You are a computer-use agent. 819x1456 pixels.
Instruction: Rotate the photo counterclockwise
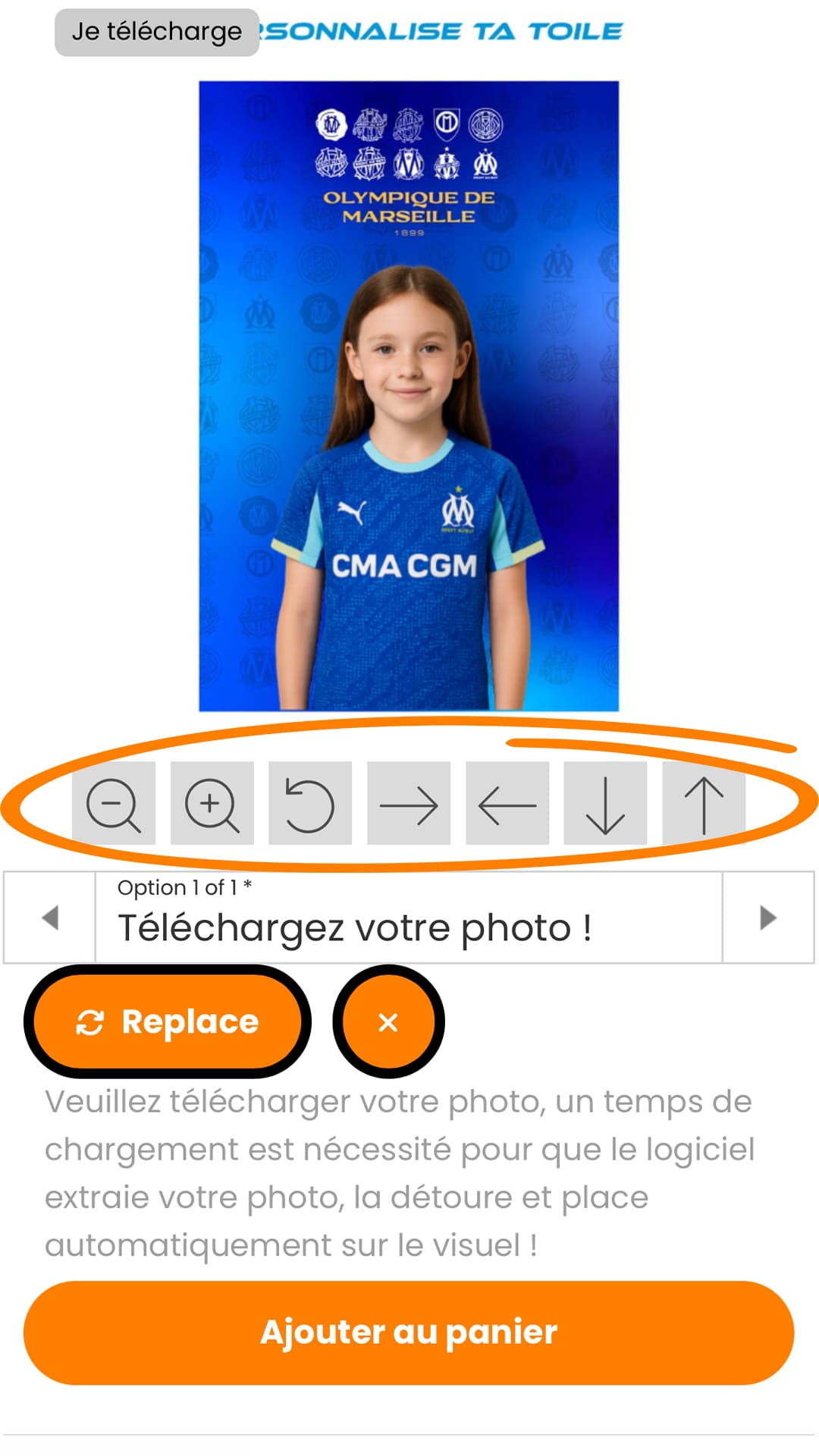(310, 803)
